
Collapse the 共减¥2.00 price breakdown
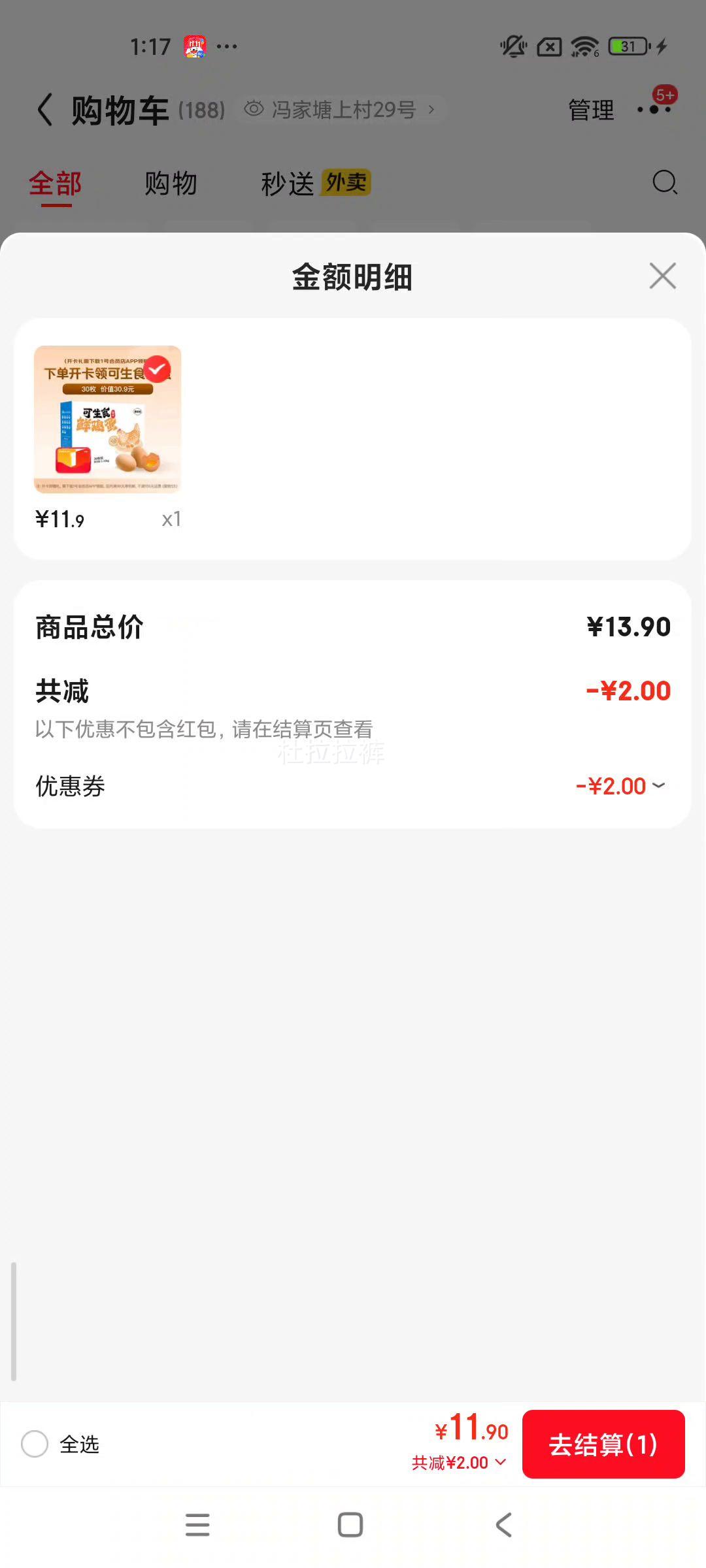click(459, 1463)
